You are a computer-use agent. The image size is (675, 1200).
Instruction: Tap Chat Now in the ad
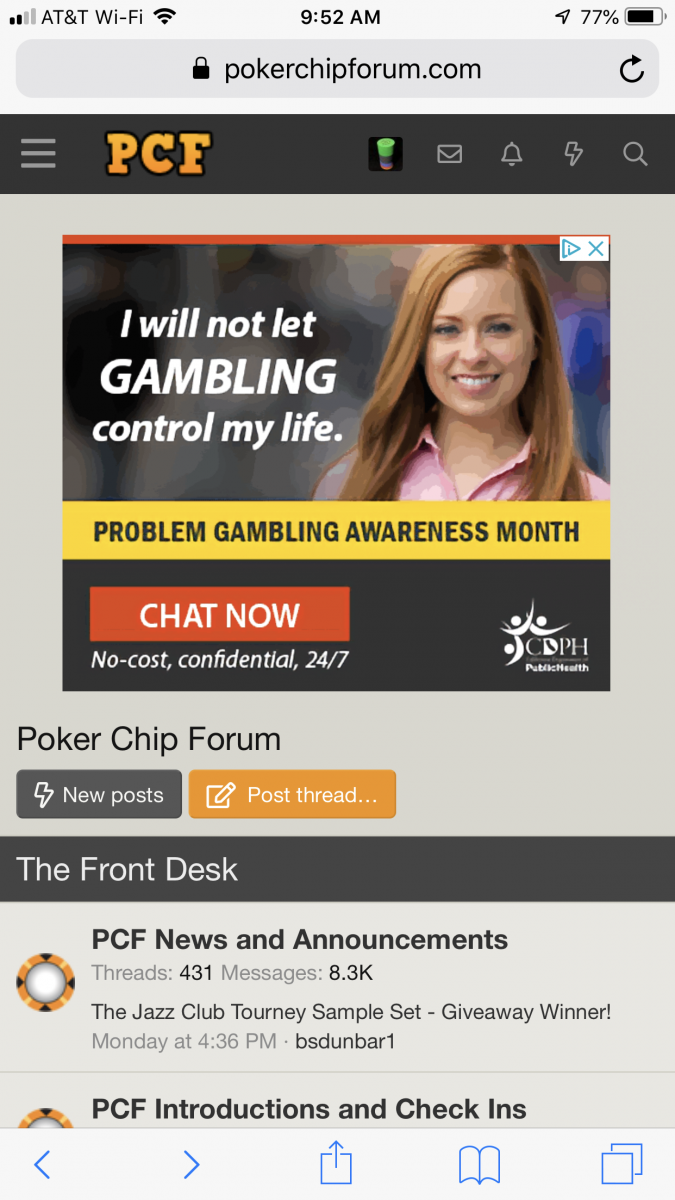point(219,614)
